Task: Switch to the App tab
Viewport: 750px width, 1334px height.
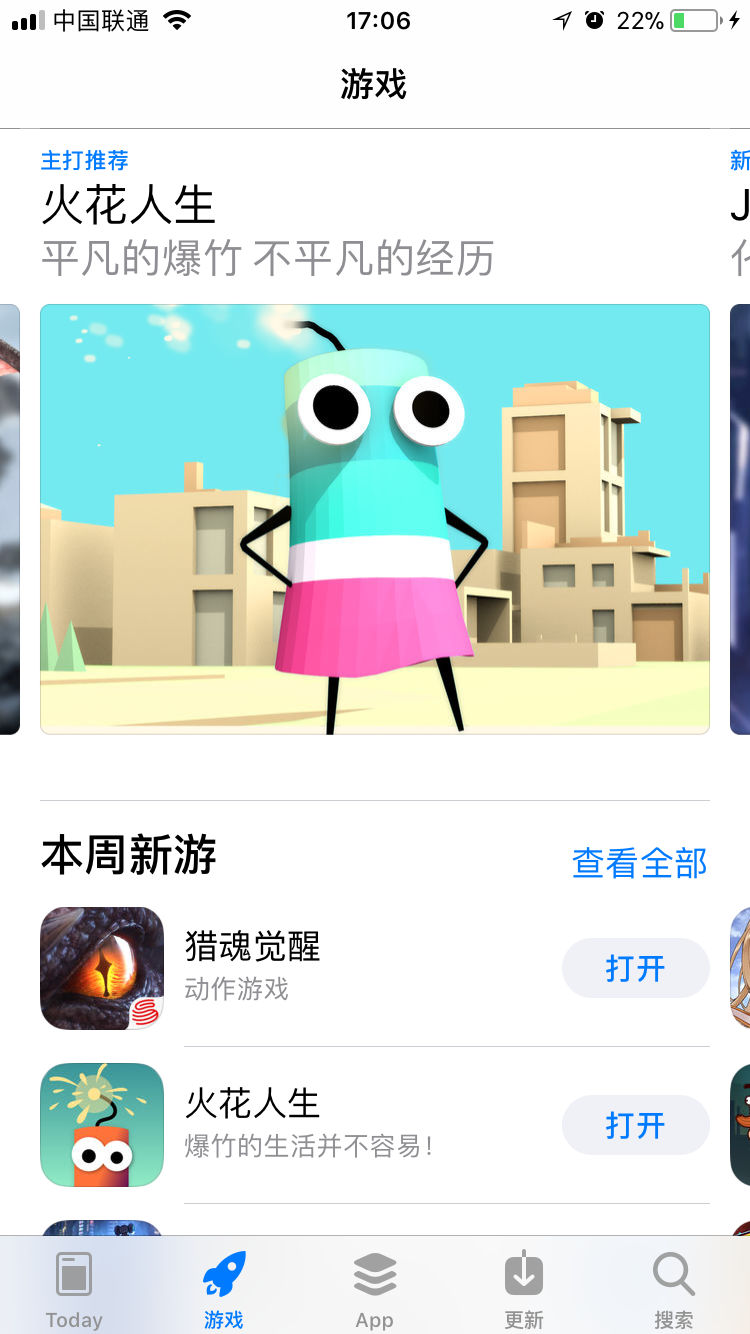Action: (374, 1288)
